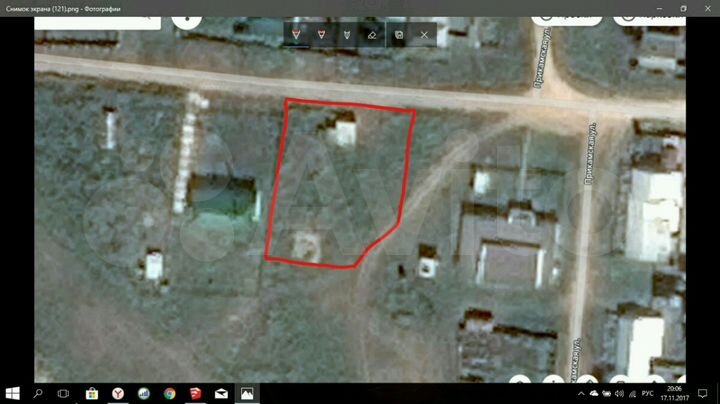Choose the eraser tool
Viewport: 720px width, 404px height.
(372, 34)
